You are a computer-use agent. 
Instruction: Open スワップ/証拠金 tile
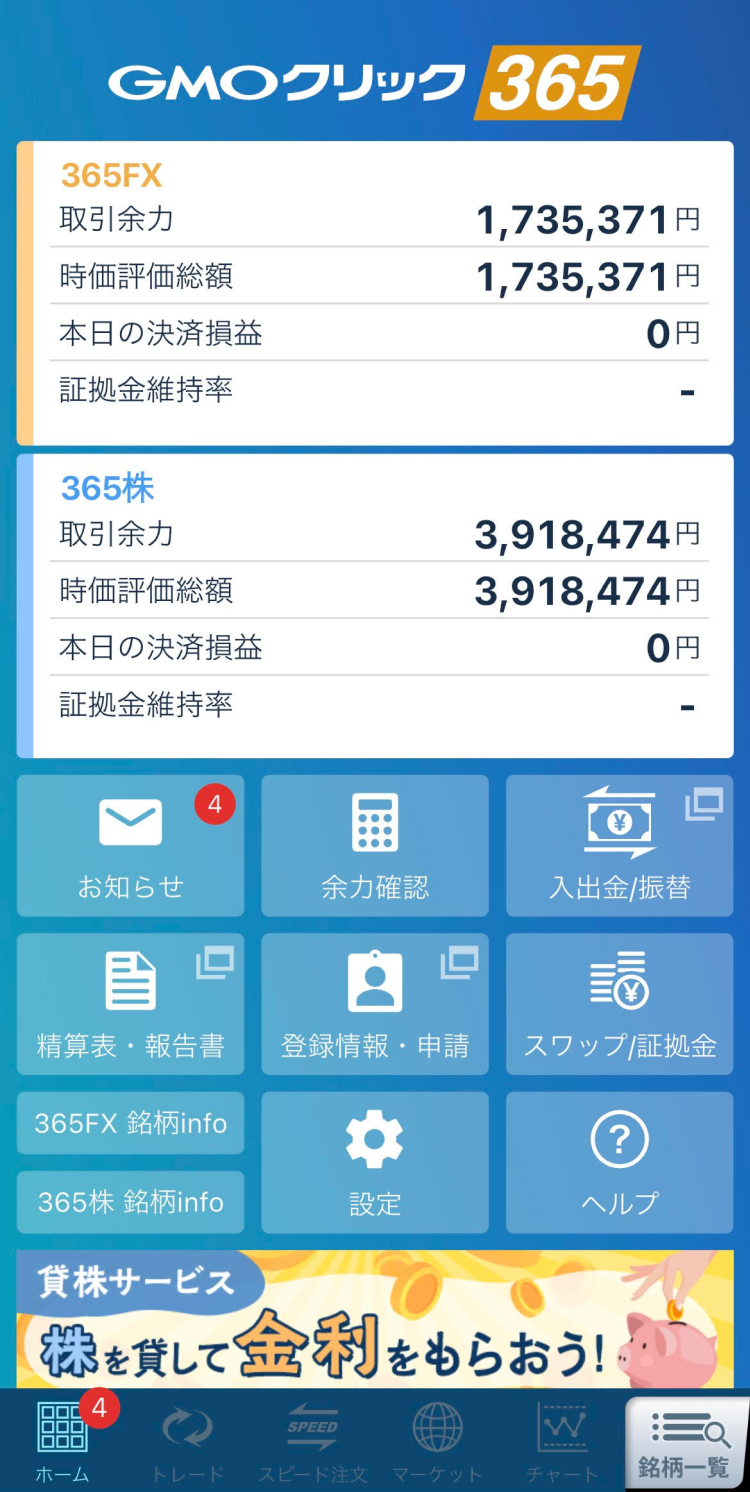click(x=620, y=1004)
